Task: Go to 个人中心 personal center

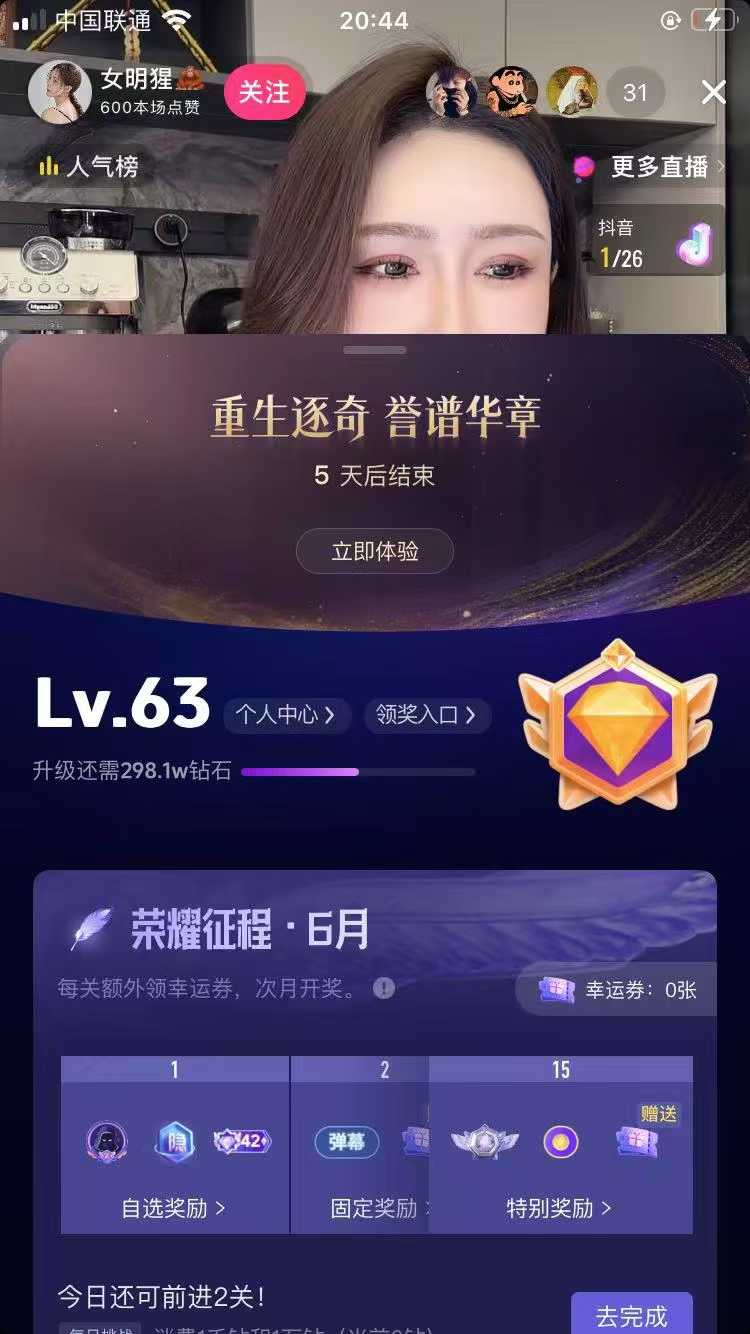Action: click(x=286, y=714)
